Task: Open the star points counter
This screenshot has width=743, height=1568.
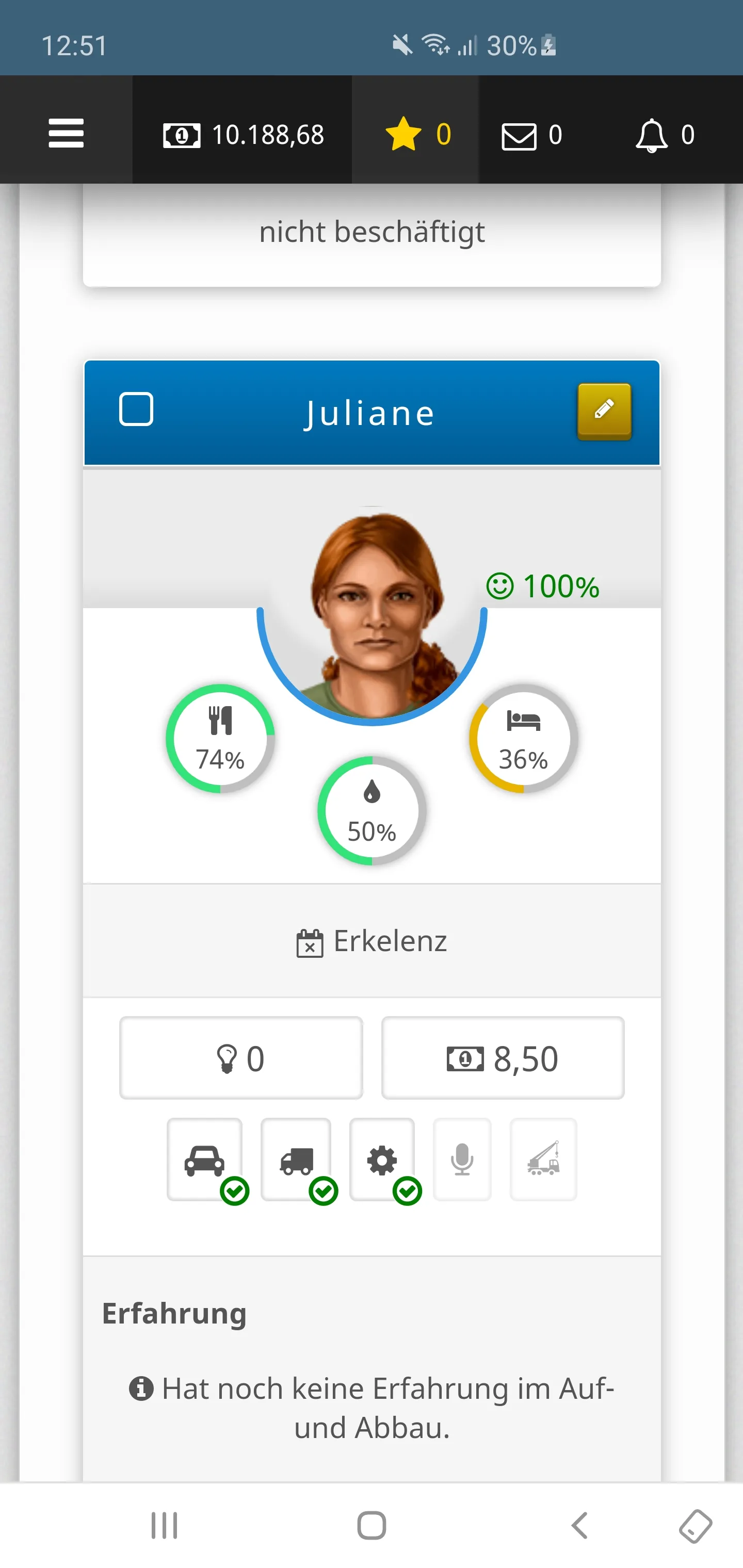Action: (x=417, y=135)
